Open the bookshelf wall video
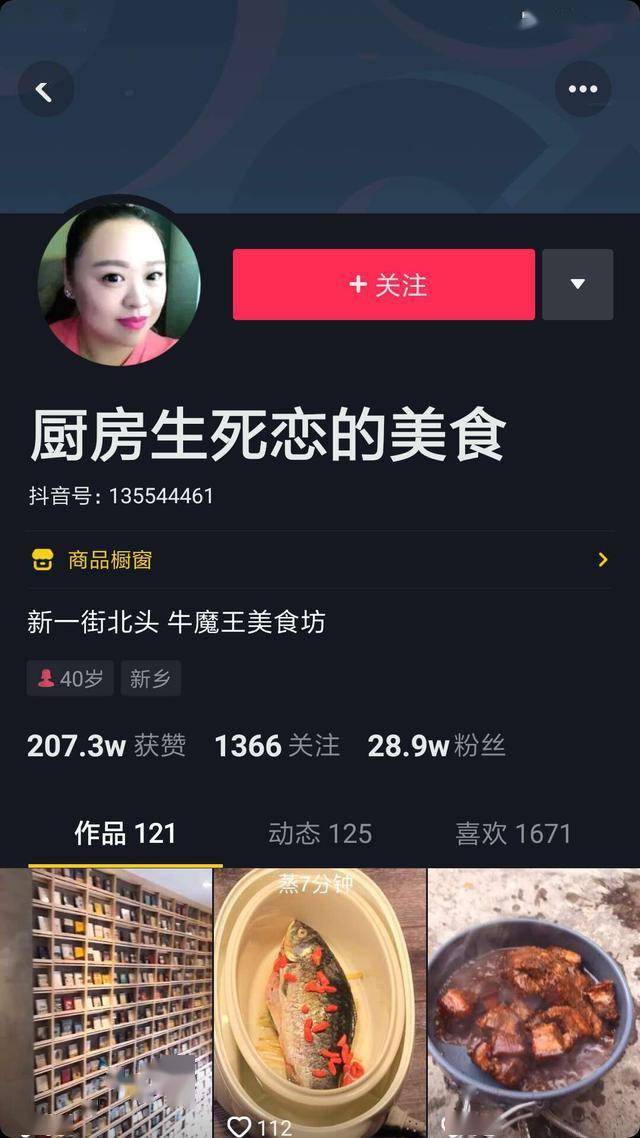 point(106,1002)
